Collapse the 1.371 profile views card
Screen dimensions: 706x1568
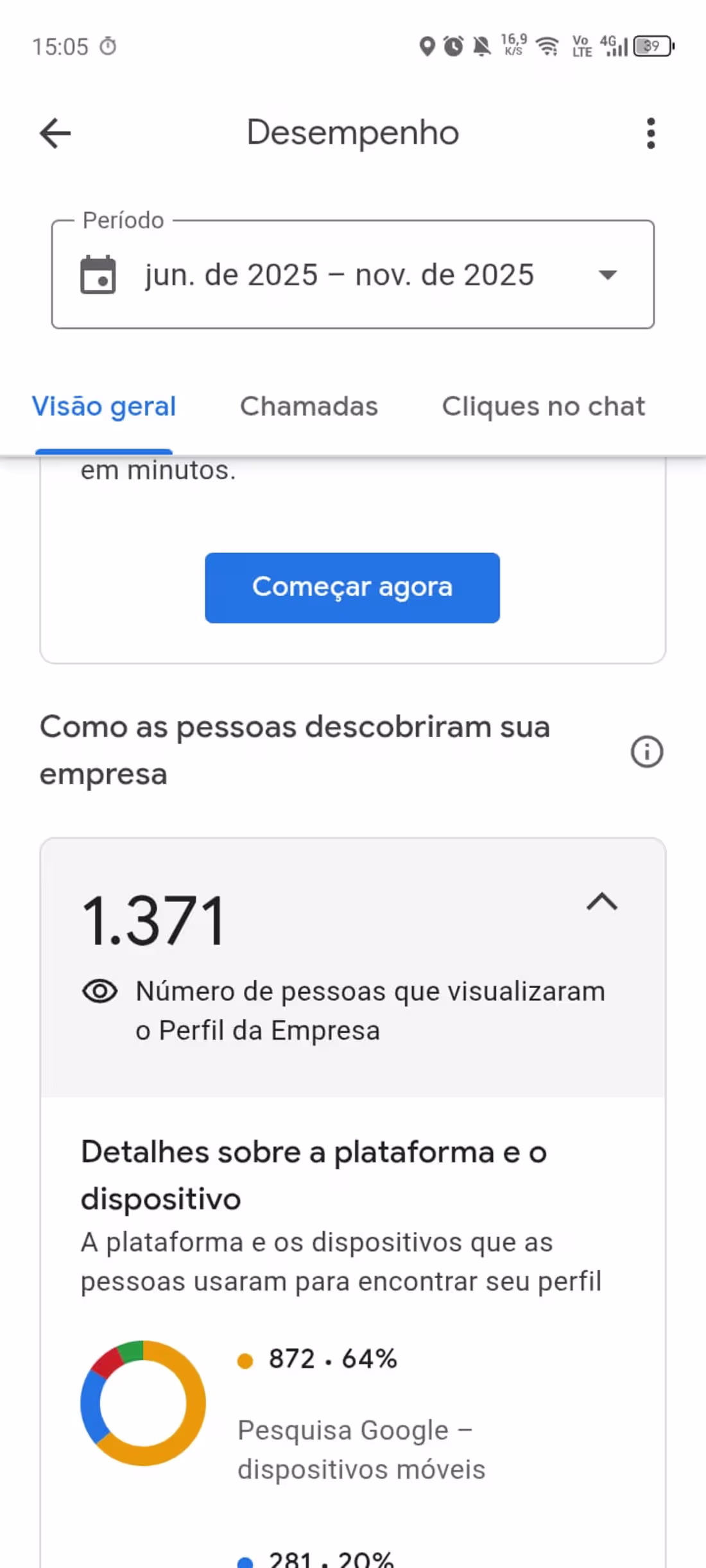(601, 901)
